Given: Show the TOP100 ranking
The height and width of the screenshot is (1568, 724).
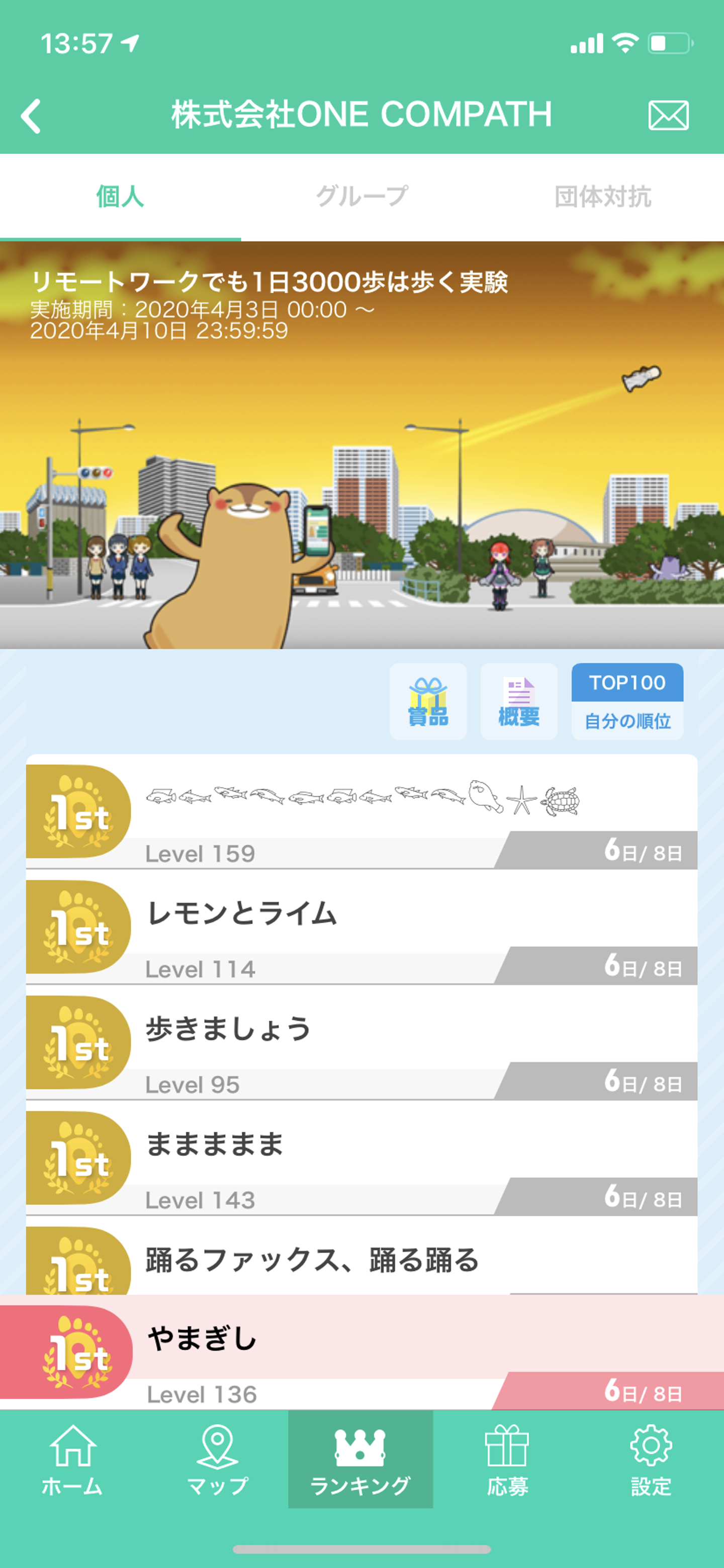Looking at the screenshot, I should (x=626, y=682).
